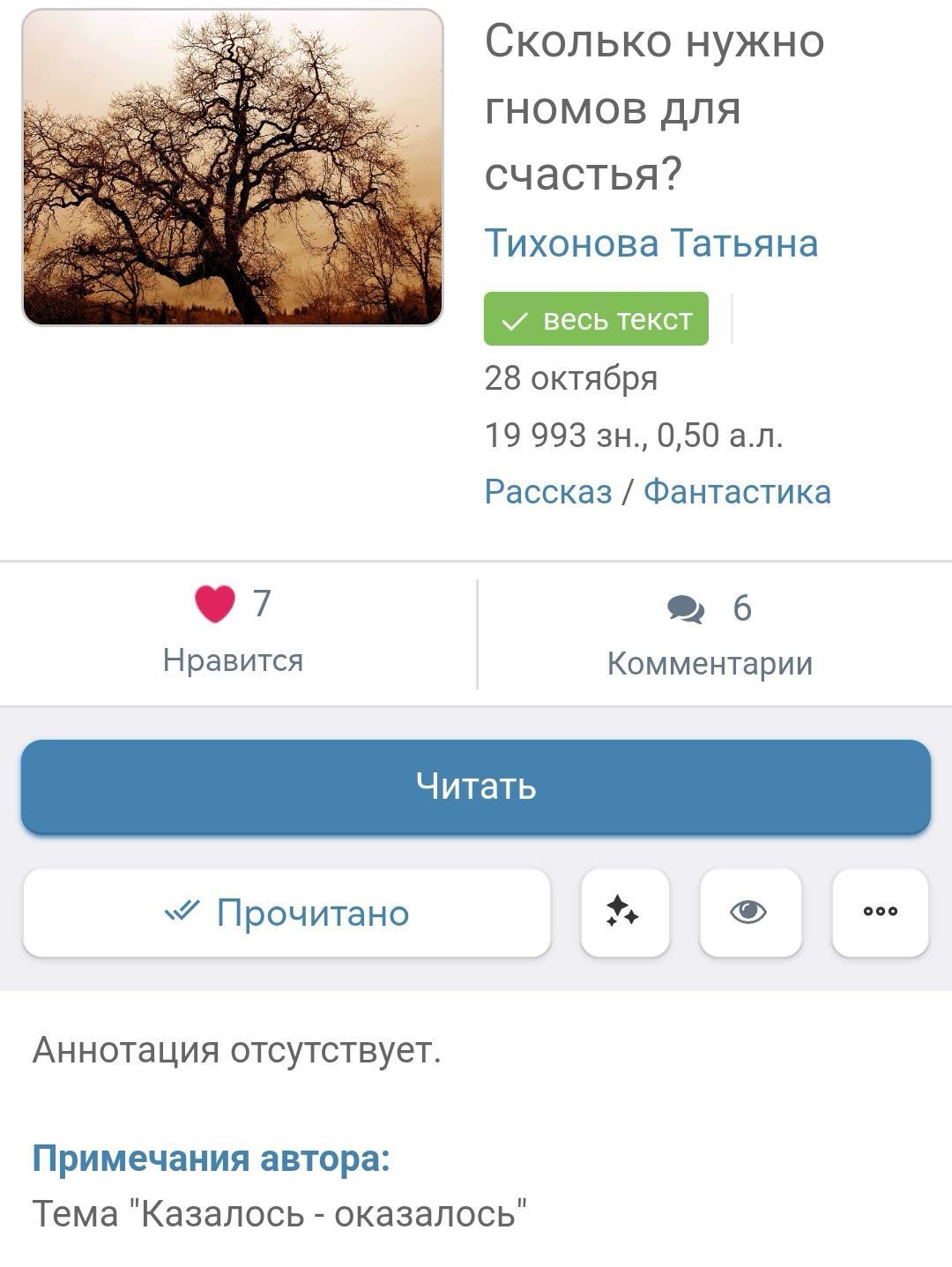
Task: Open the Комментарии section
Action: tap(710, 633)
